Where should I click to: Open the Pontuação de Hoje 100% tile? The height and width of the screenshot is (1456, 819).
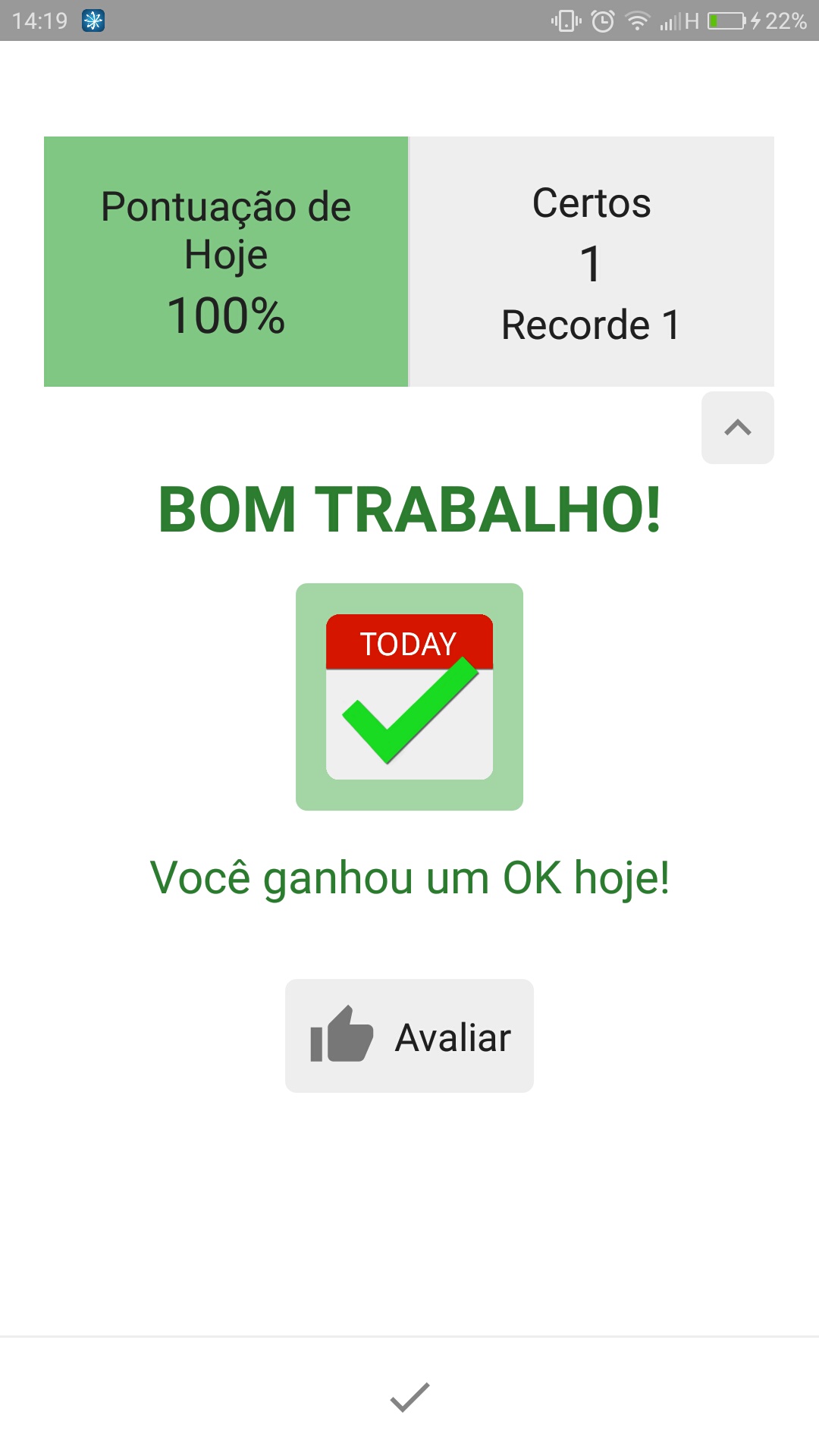226,262
